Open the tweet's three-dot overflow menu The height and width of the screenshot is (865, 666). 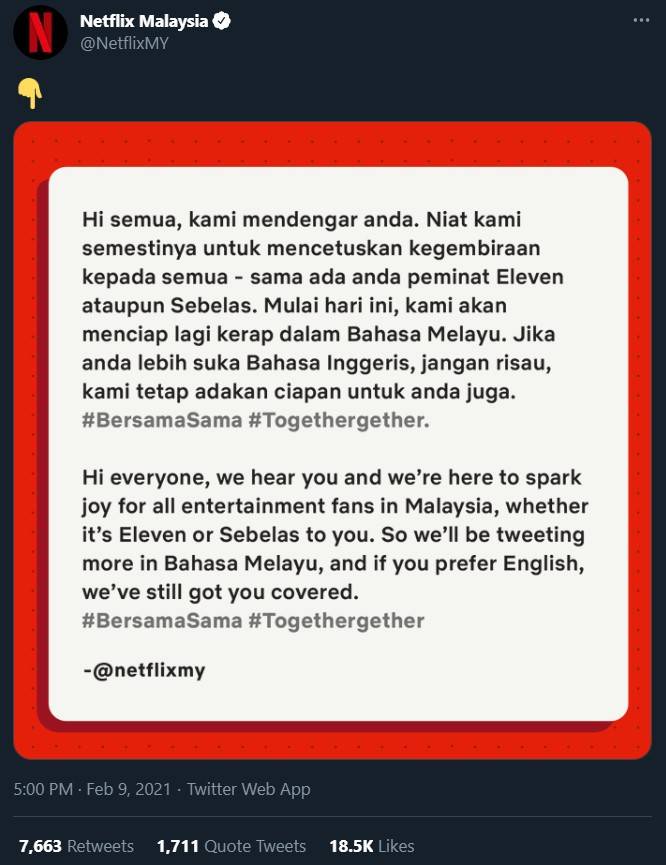click(641, 21)
